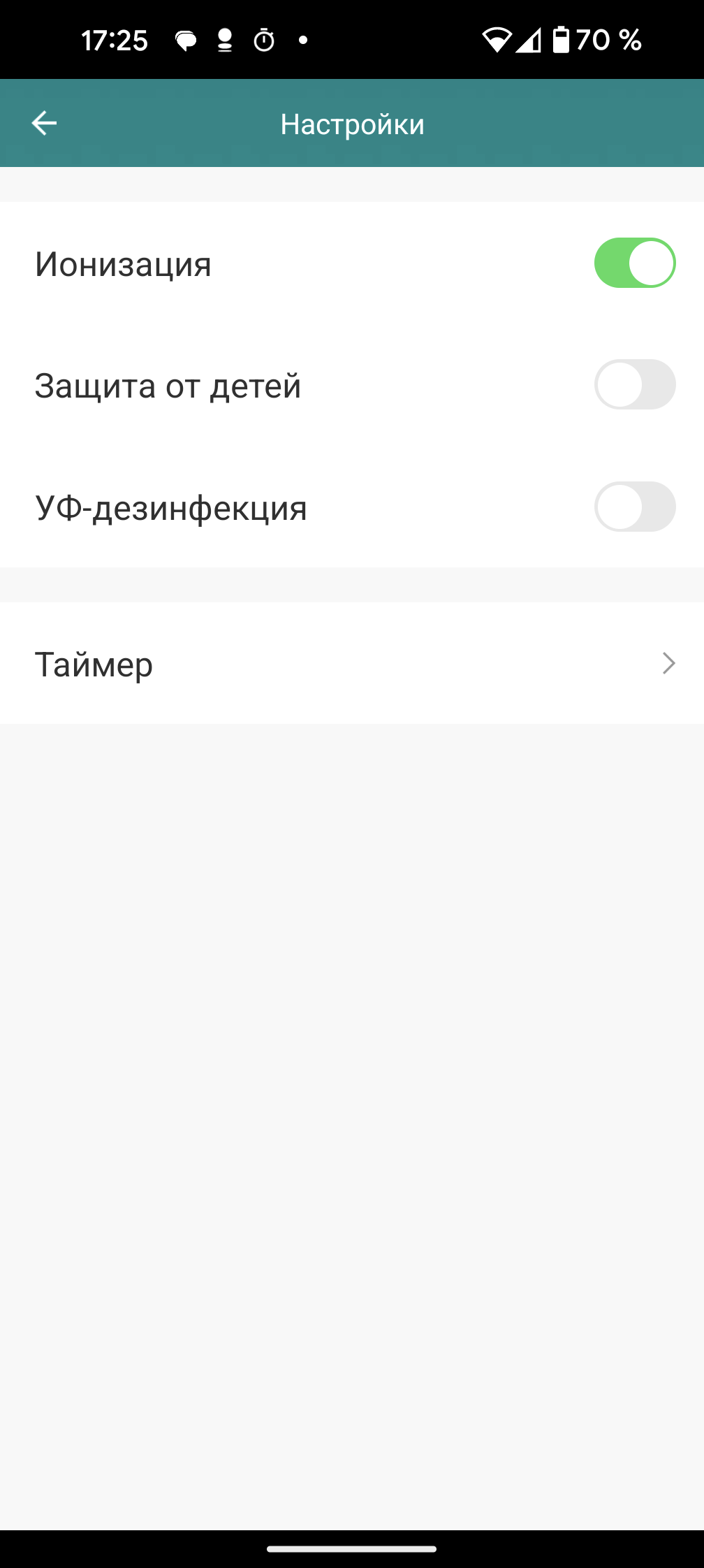Open the Таймер settings
The width and height of the screenshot is (704, 1568).
tap(352, 663)
